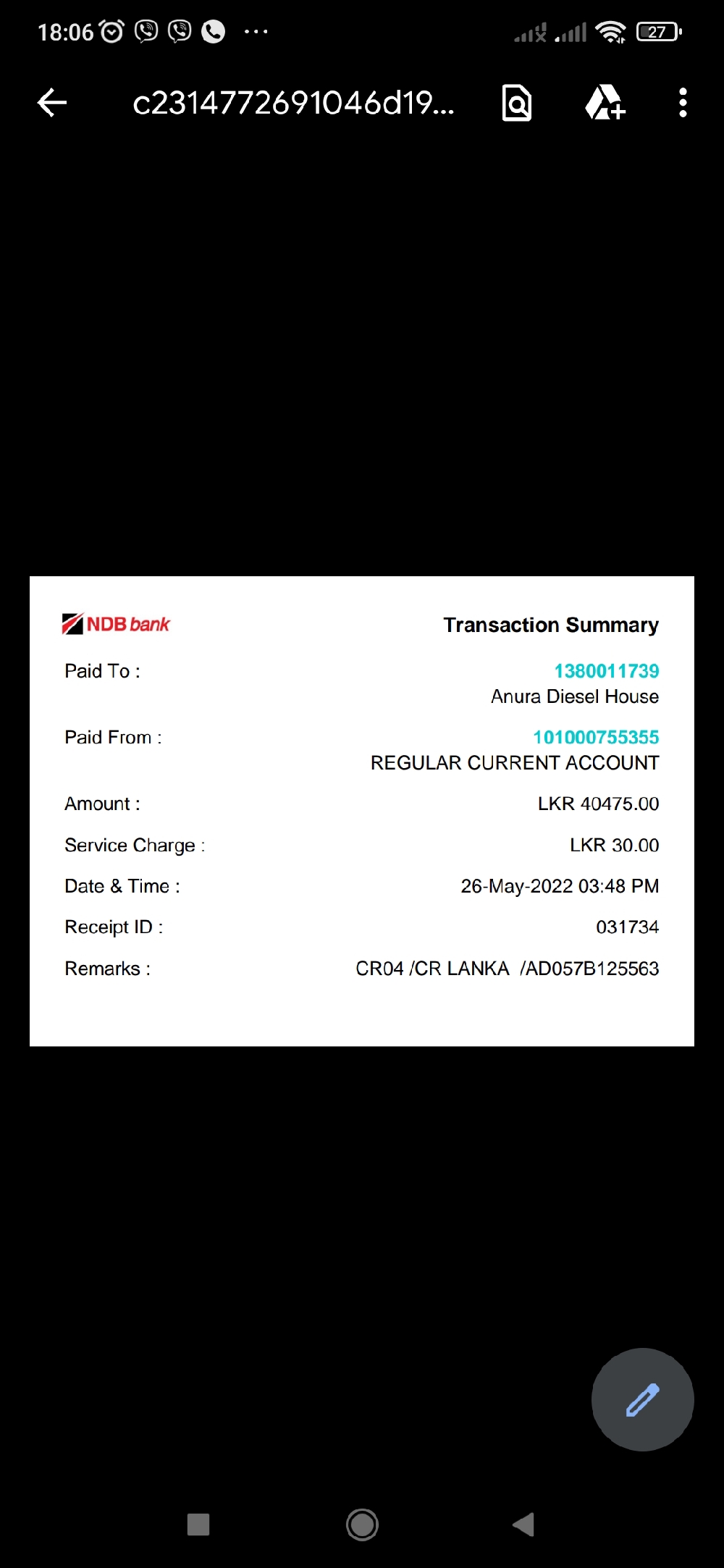Screen dimensions: 724x1568
Task: Go back using the app bar arrow
Action: 52,103
